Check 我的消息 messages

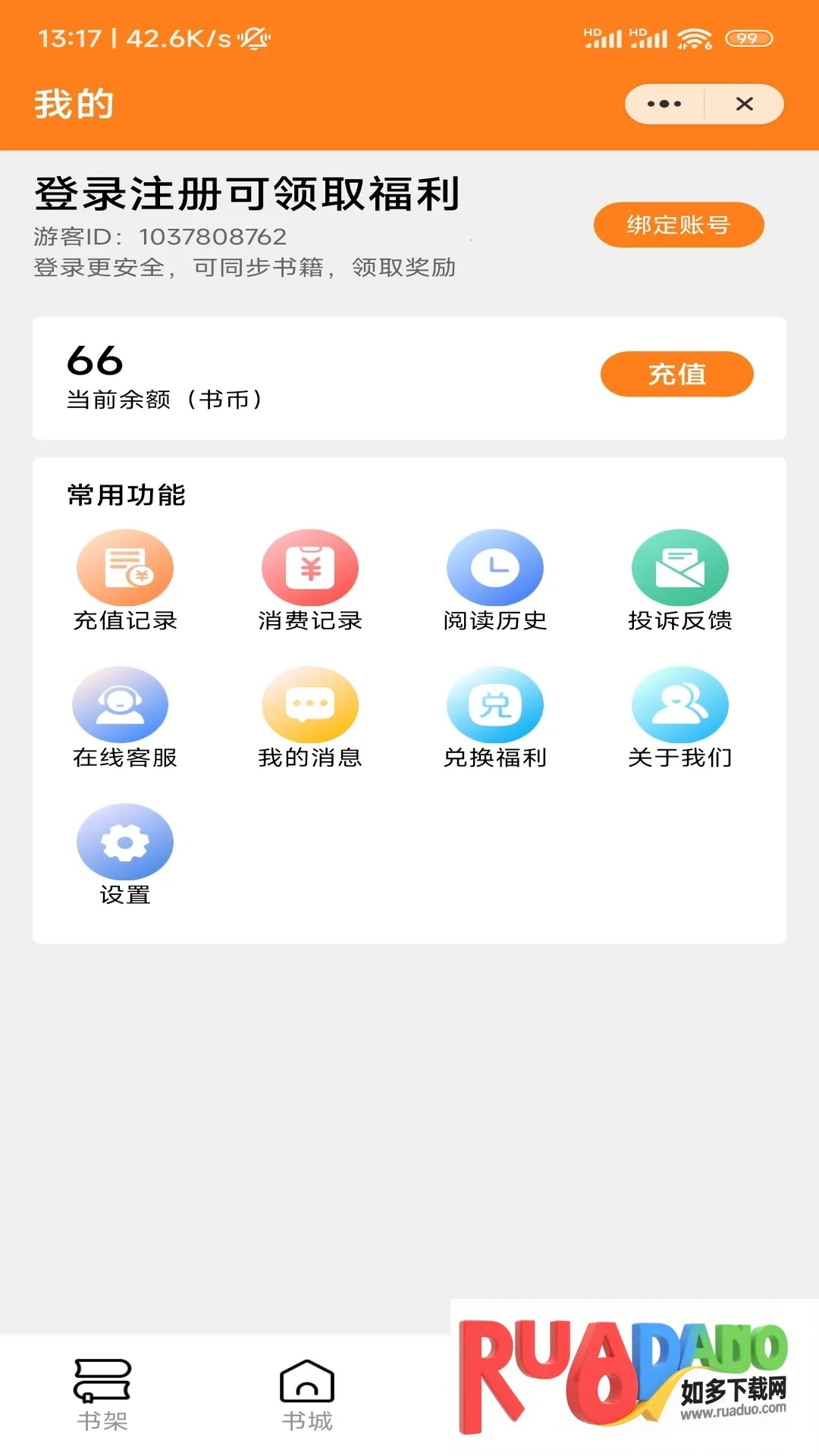[x=310, y=718]
